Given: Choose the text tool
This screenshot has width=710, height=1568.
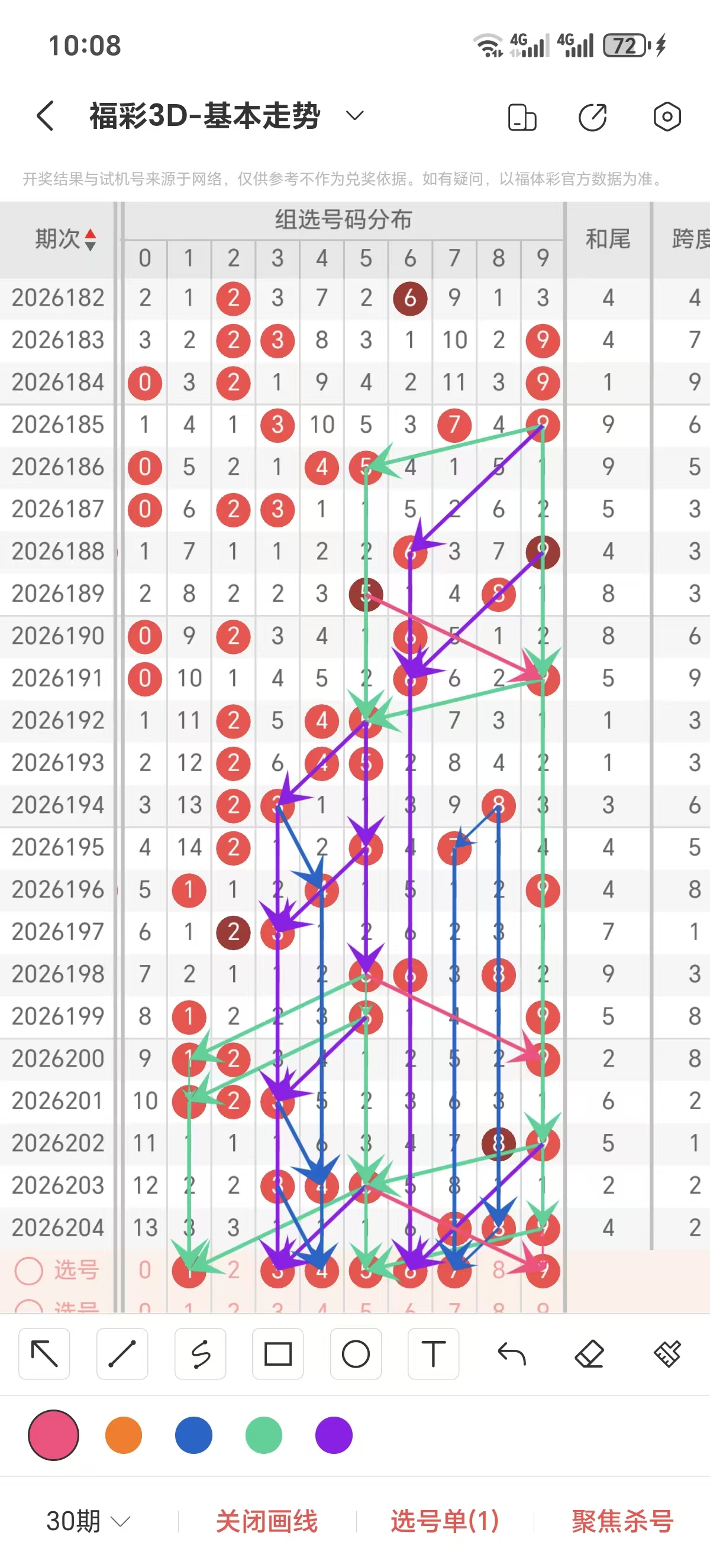Looking at the screenshot, I should pos(434,1354).
